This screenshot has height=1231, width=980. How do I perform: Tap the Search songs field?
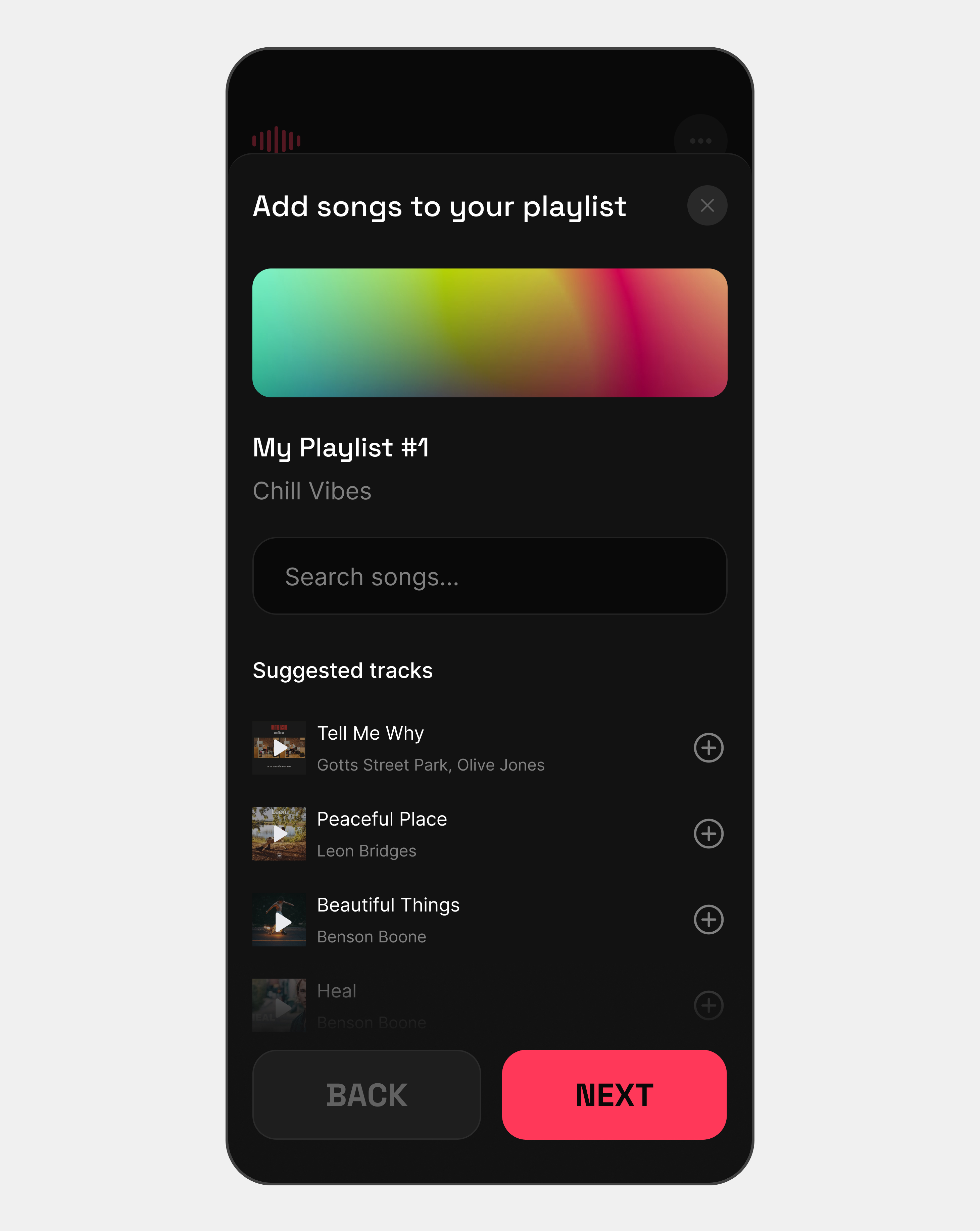coord(489,576)
